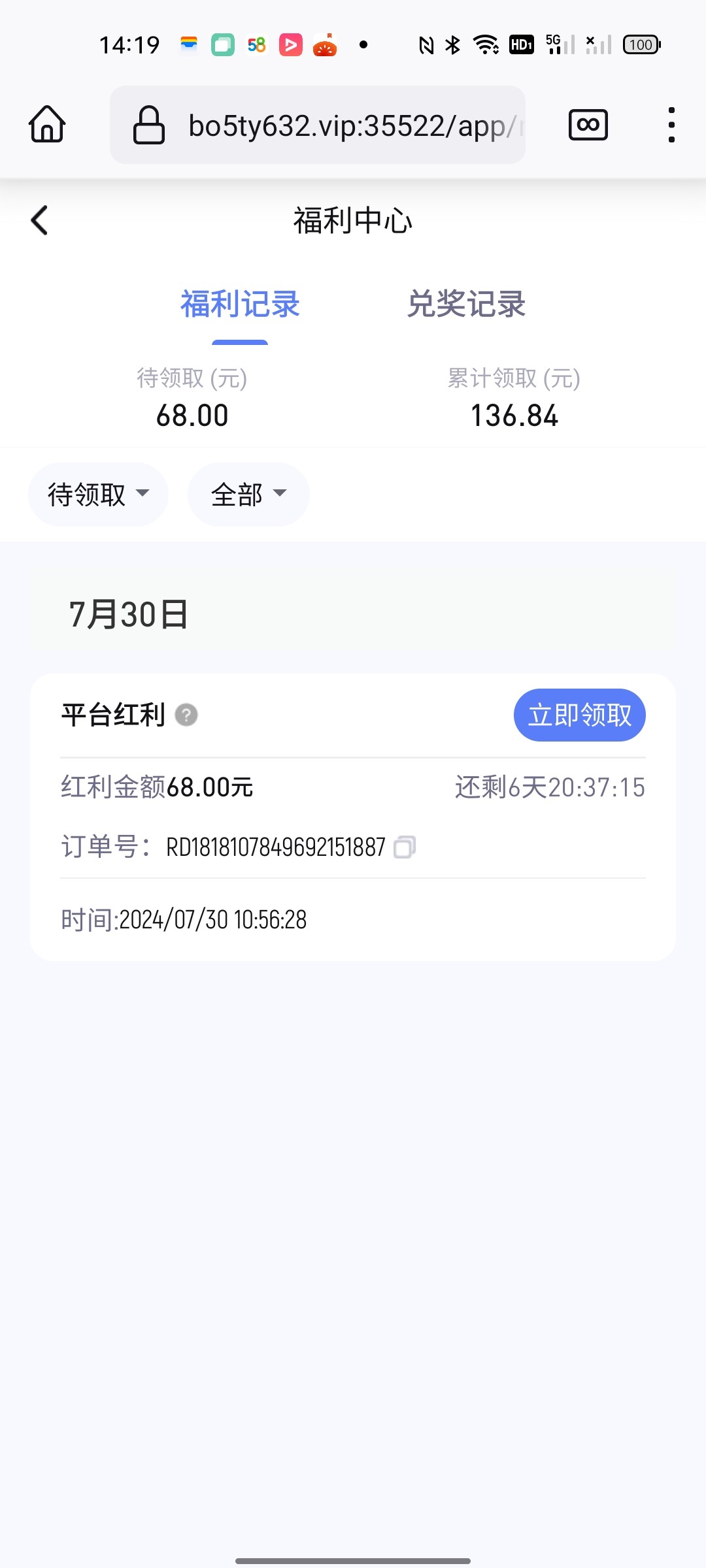706x1568 pixels.
Task: Go back from 福利中心 page
Action: tap(39, 220)
